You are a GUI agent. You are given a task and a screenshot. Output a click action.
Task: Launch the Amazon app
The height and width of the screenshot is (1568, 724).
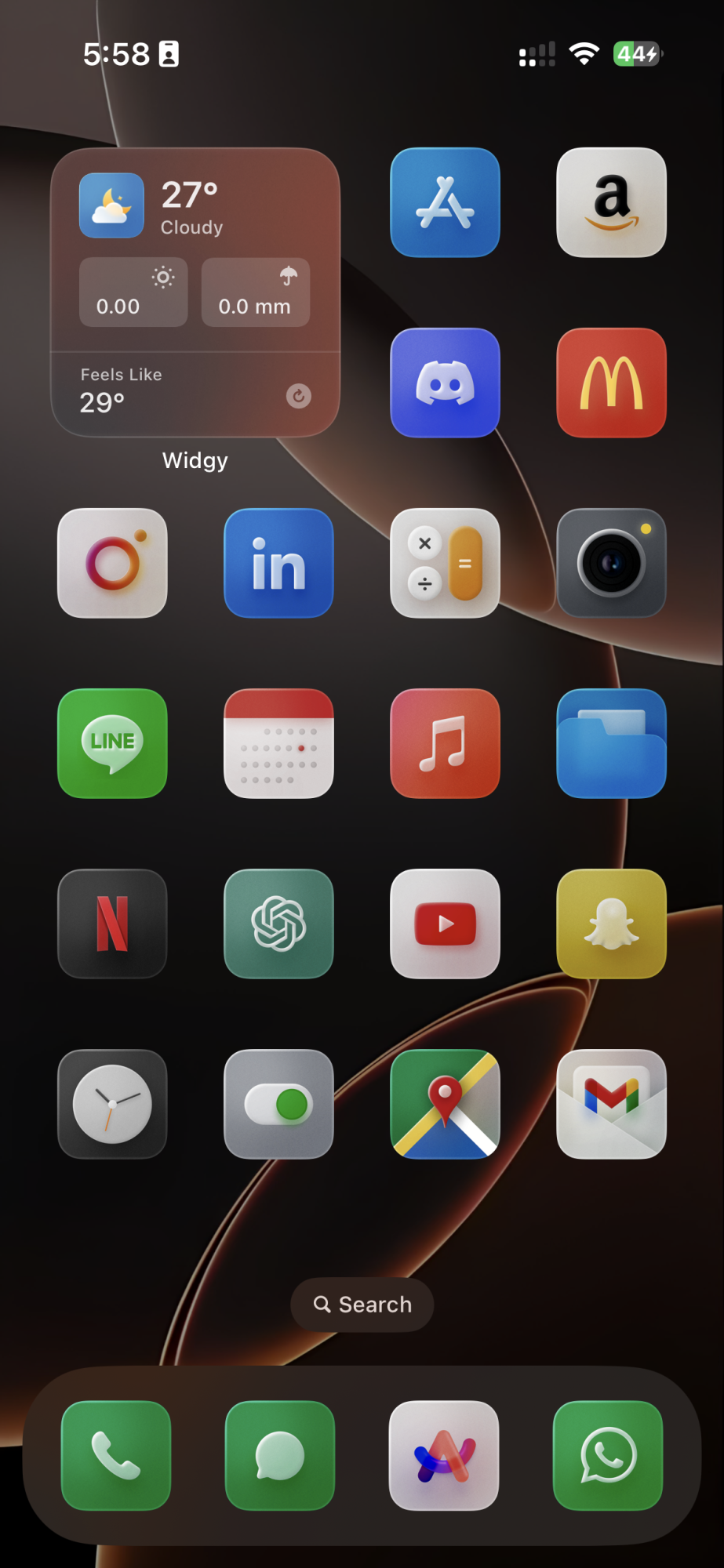611,202
